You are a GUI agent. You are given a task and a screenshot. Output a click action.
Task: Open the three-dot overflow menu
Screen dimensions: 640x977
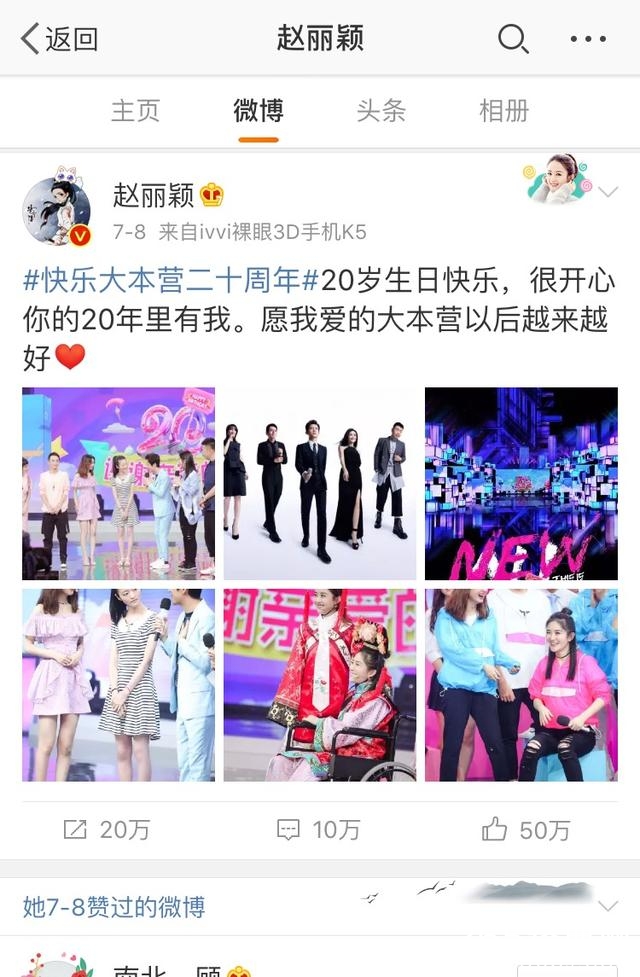587,39
